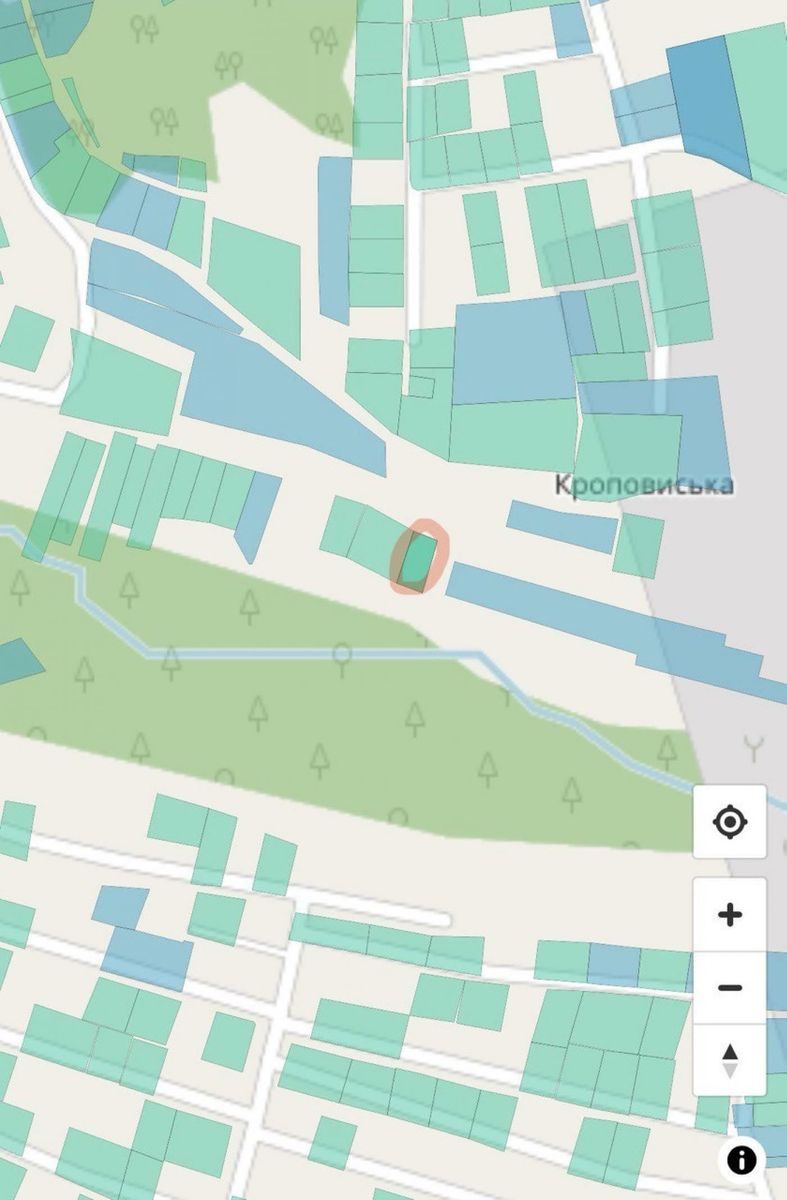Zoom out of the map
787x1200 pixels.
[730, 988]
